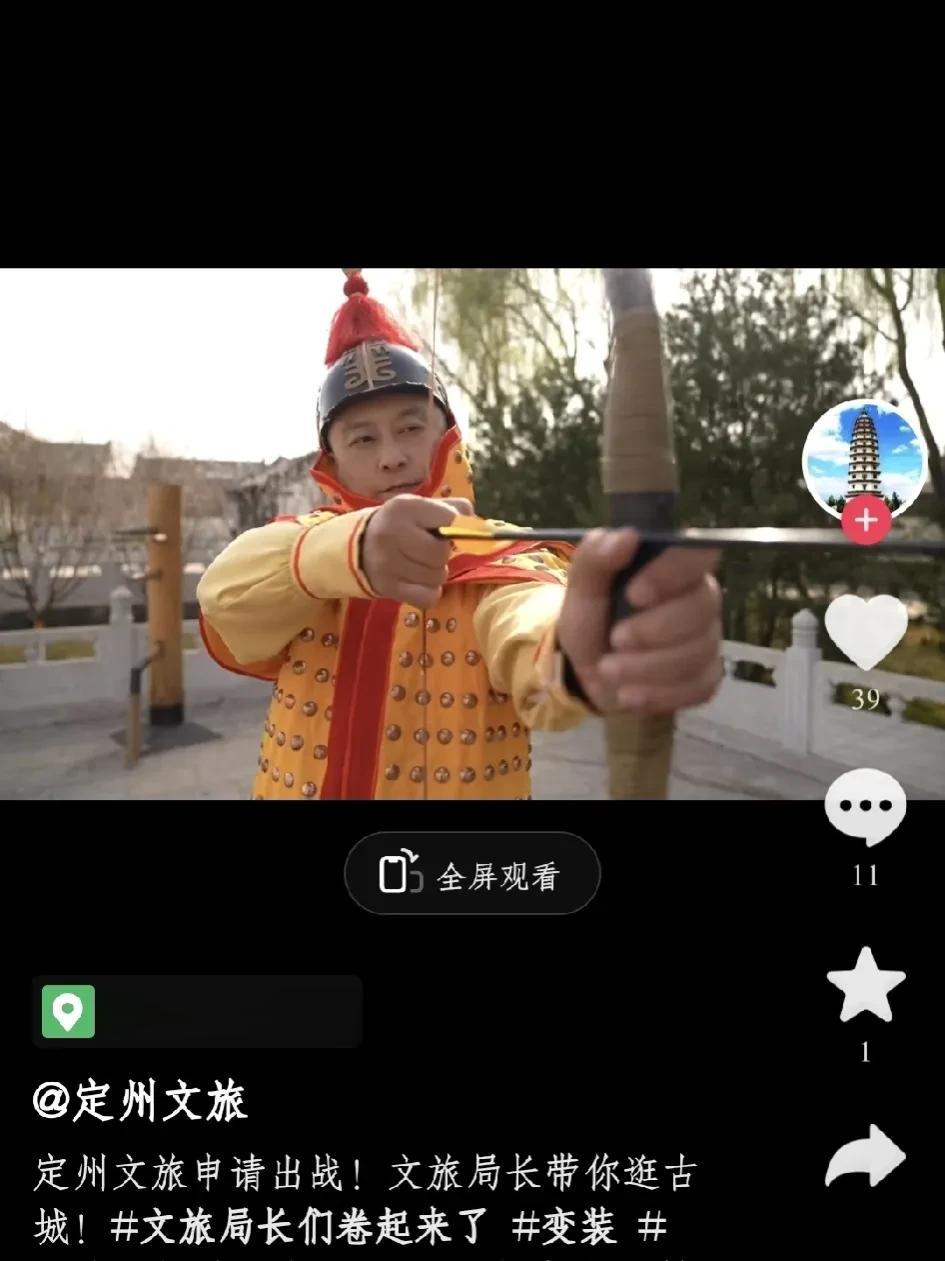Open the comments bubble
945x1261 pixels.
coord(866,807)
